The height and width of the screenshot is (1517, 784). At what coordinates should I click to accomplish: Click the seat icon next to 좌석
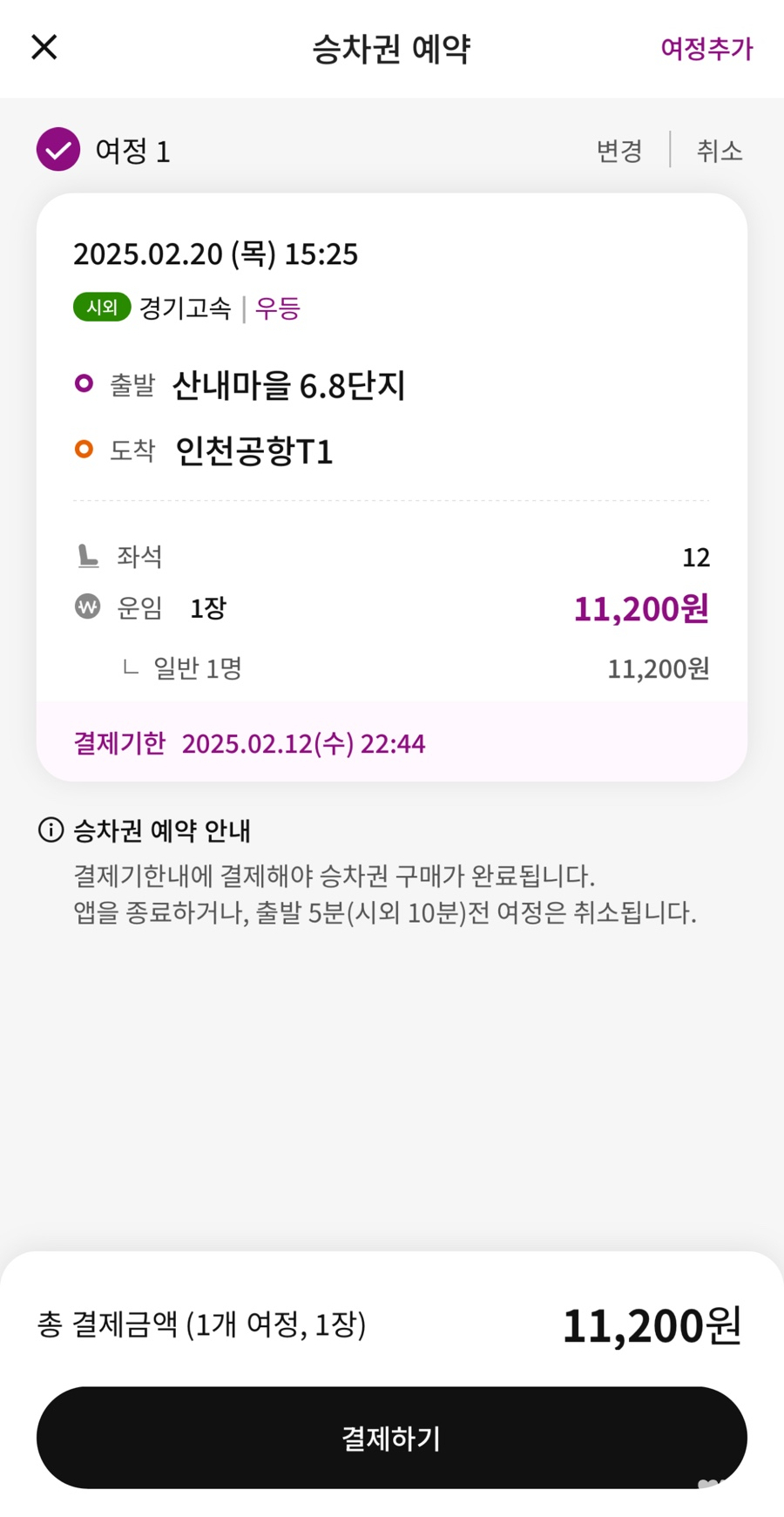[x=87, y=556]
